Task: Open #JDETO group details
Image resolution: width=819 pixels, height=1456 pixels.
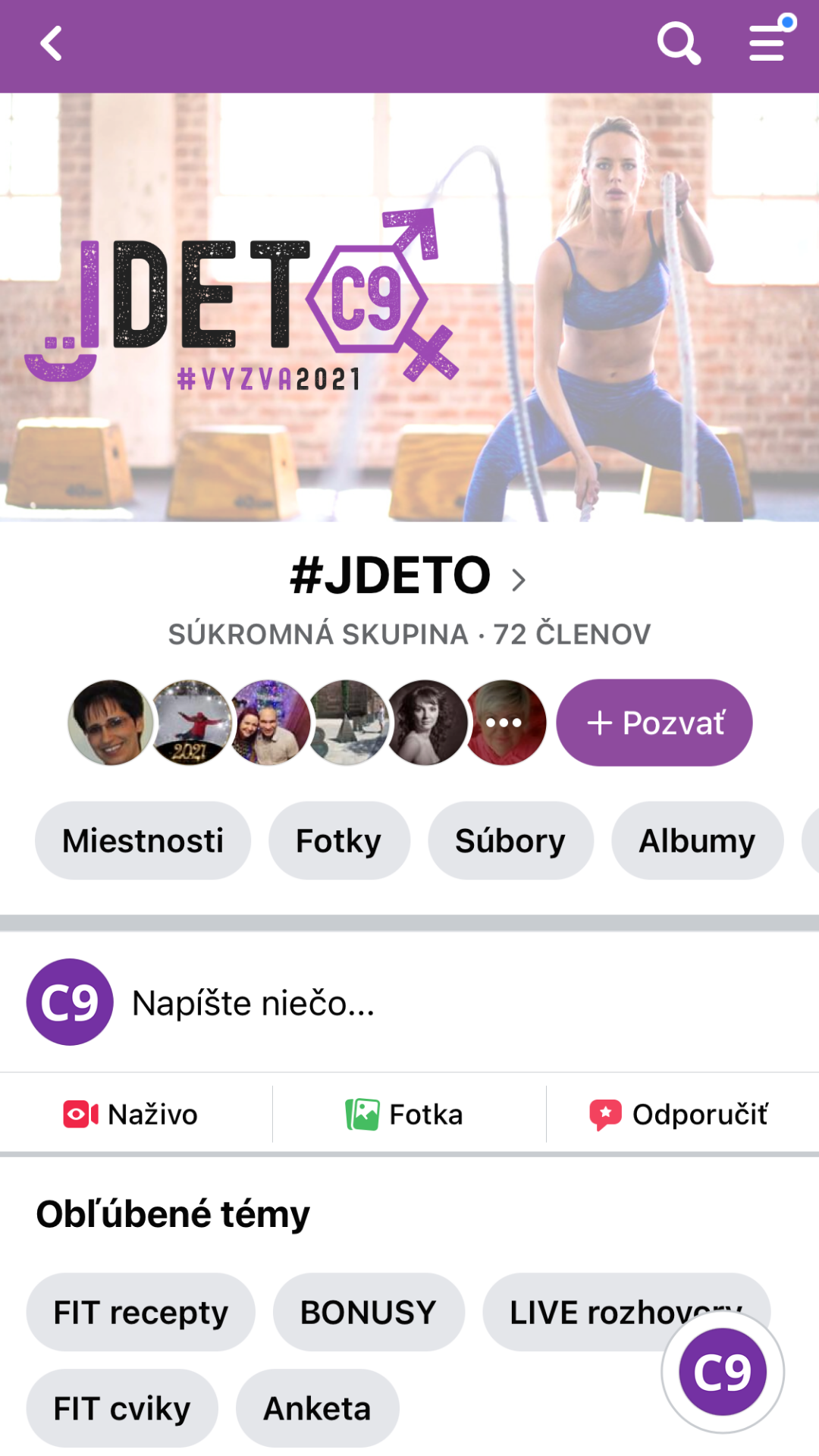Action: tap(408, 576)
